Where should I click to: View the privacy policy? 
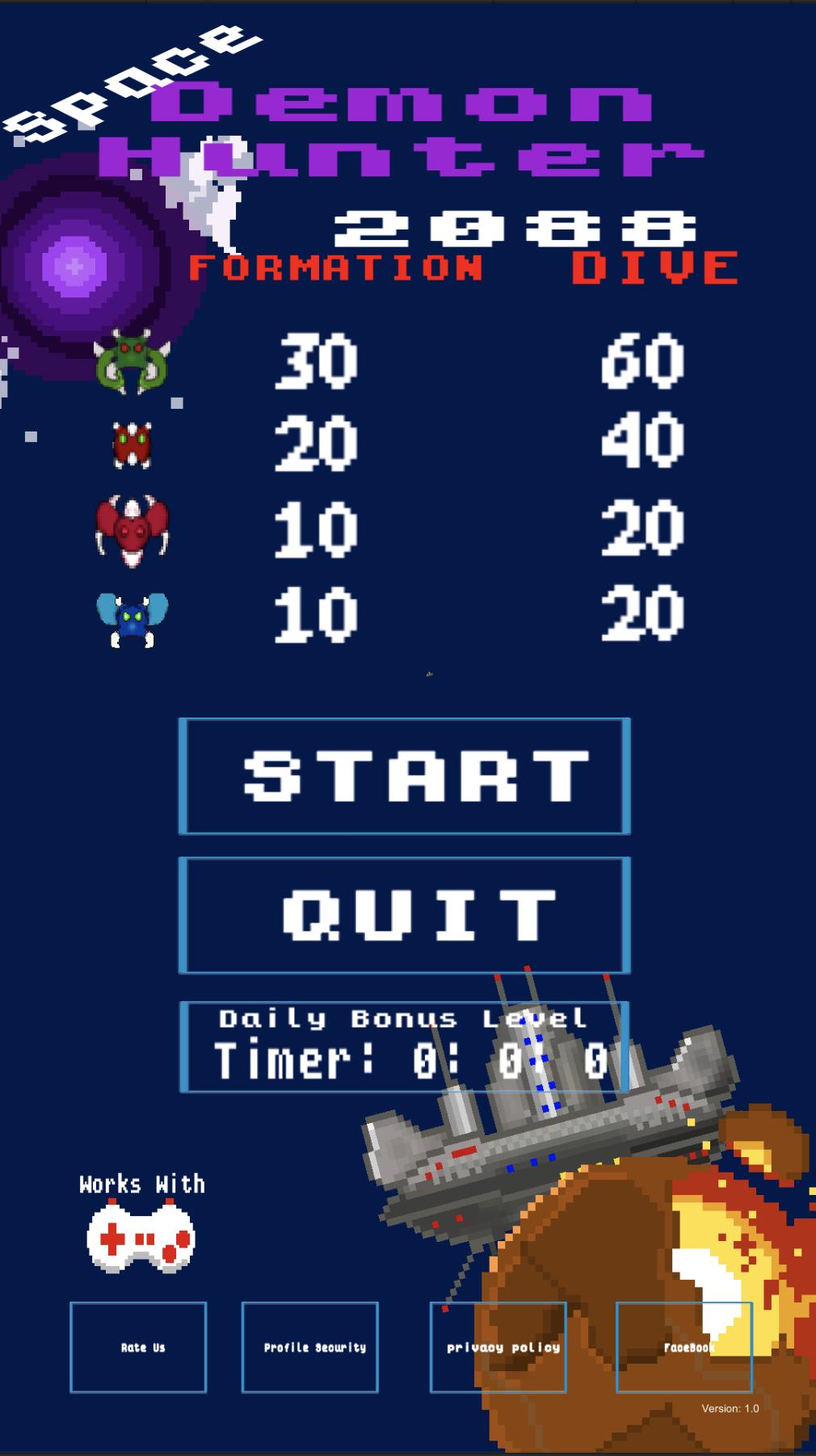click(498, 1347)
